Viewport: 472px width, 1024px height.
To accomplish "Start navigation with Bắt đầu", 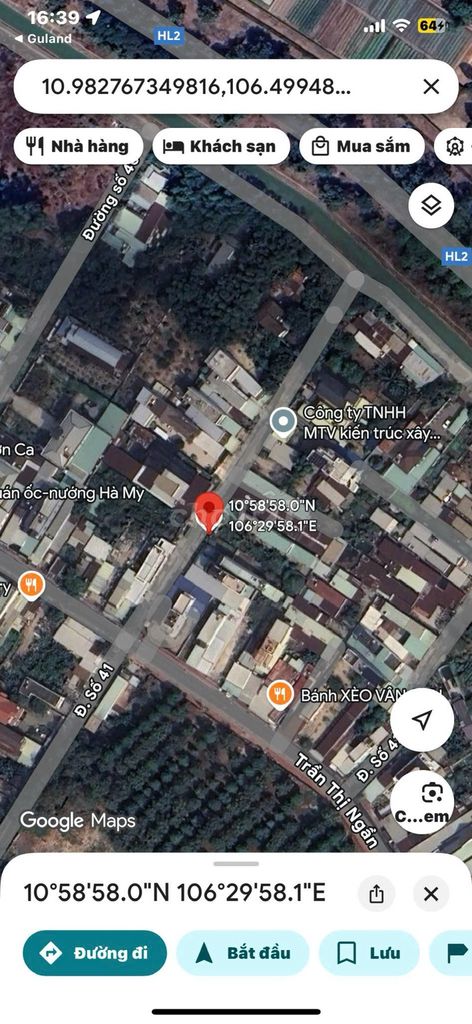I will pos(245,953).
